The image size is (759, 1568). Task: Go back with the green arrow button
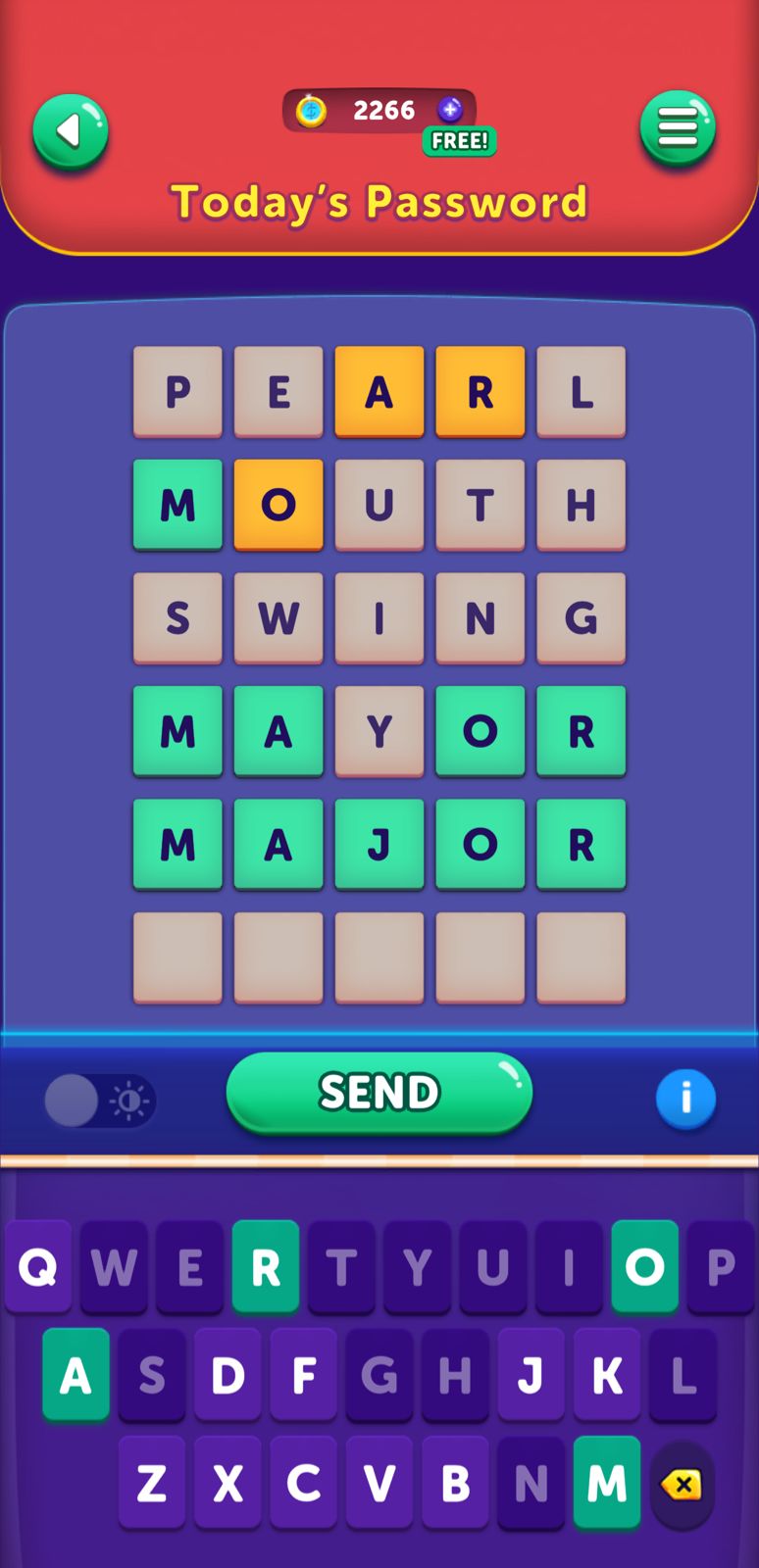pos(70,131)
